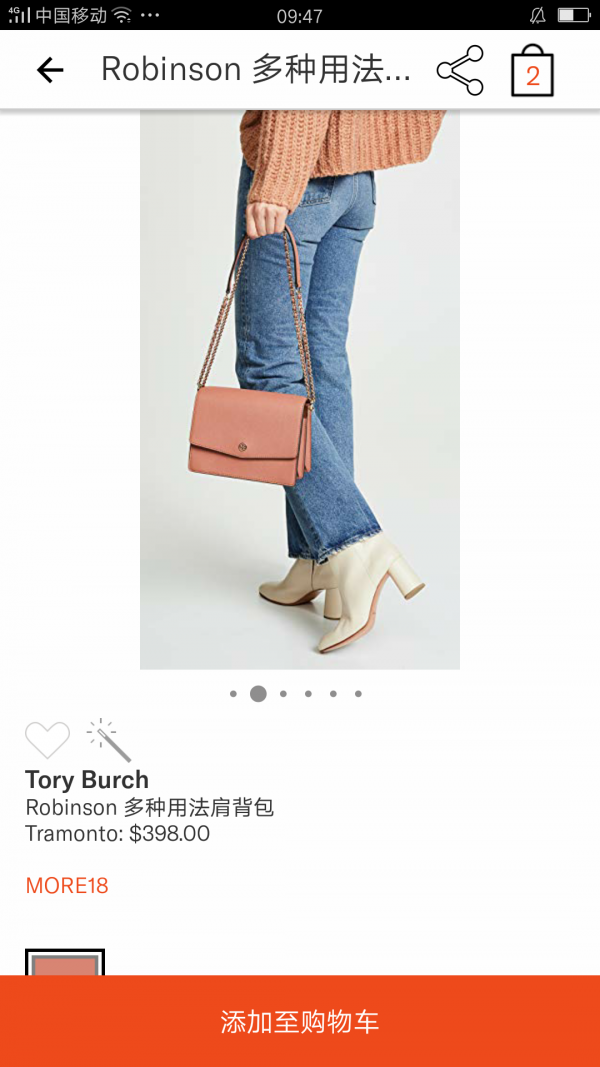Go back with the arrow icon
The image size is (600, 1067).
pyautogui.click(x=50, y=69)
